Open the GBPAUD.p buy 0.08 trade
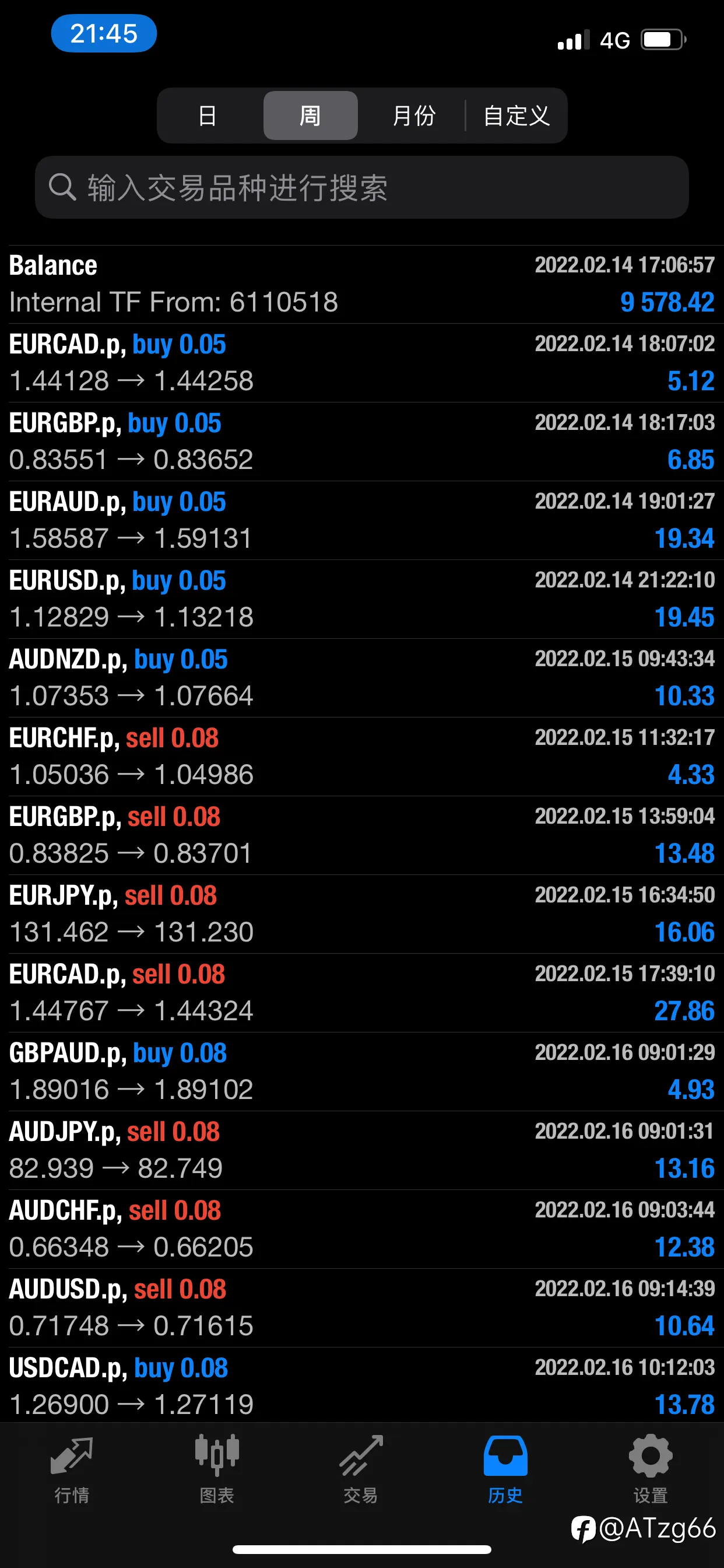The height and width of the screenshot is (1568, 724). pyautogui.click(x=362, y=1072)
